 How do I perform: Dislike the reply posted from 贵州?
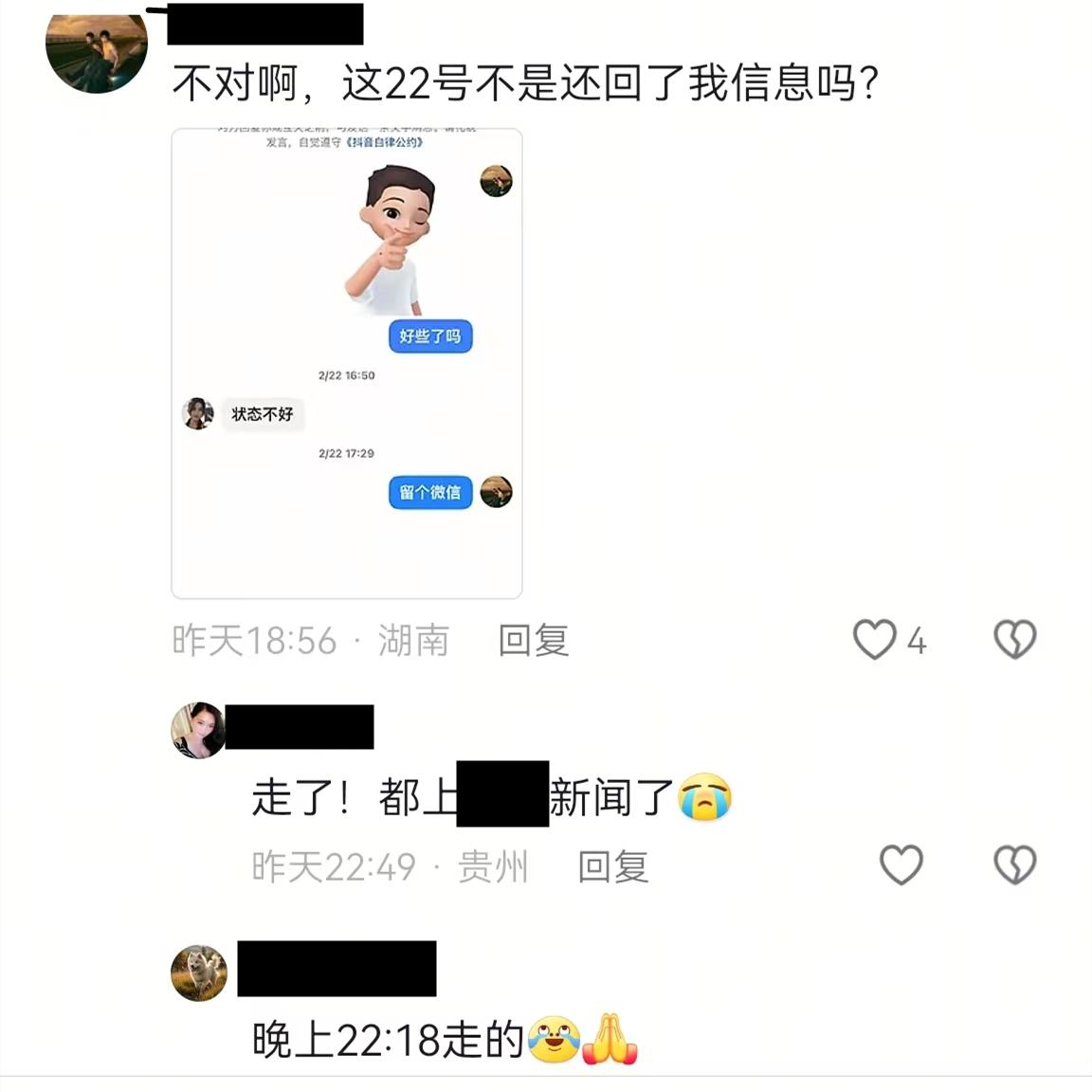(1014, 864)
